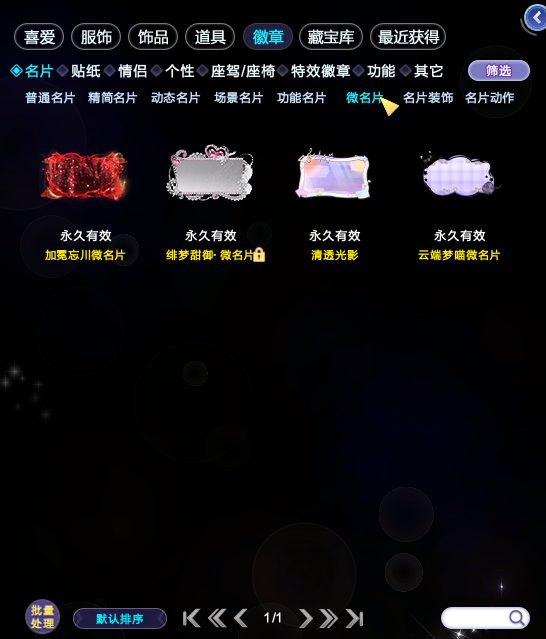Open the 特效徽章 category
546x639 pixels.
[x=320, y=71]
